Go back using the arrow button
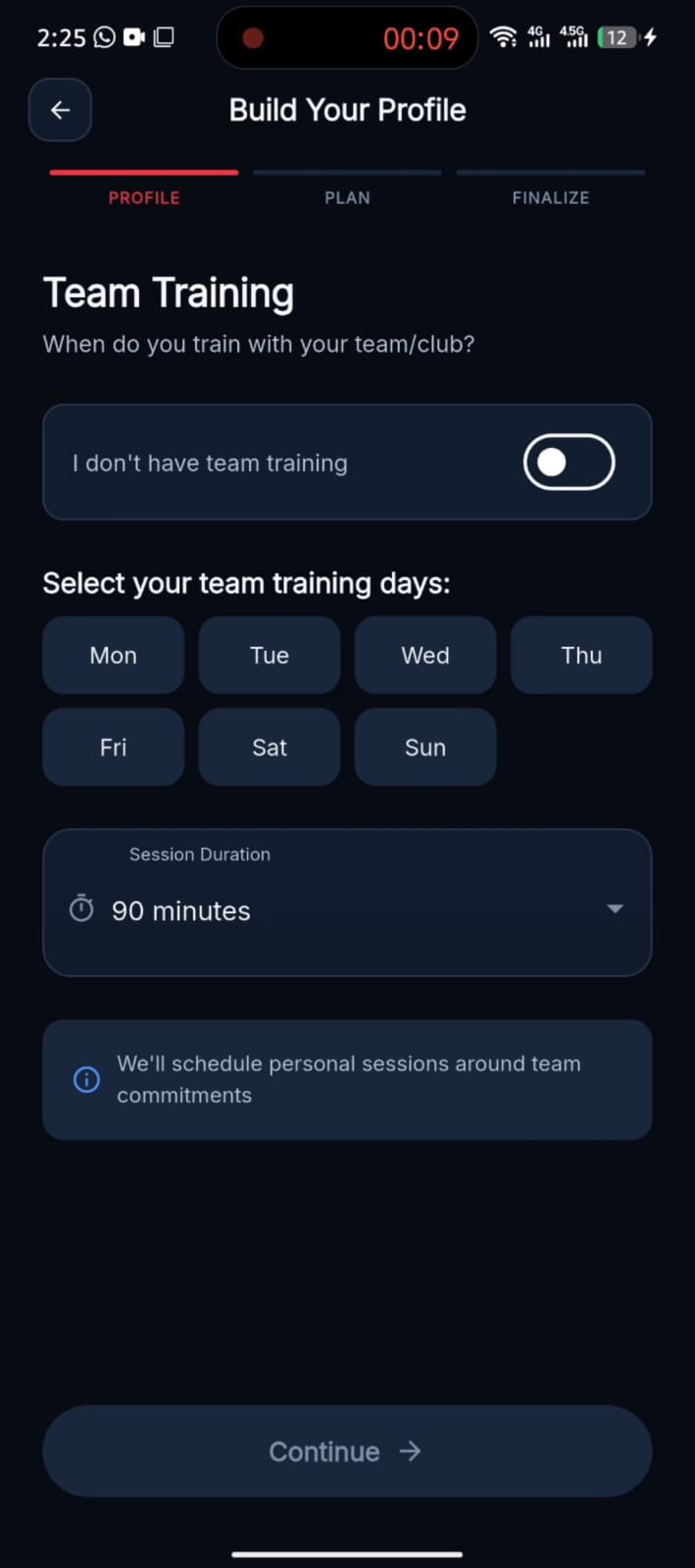The height and width of the screenshot is (1568, 695). tap(60, 110)
